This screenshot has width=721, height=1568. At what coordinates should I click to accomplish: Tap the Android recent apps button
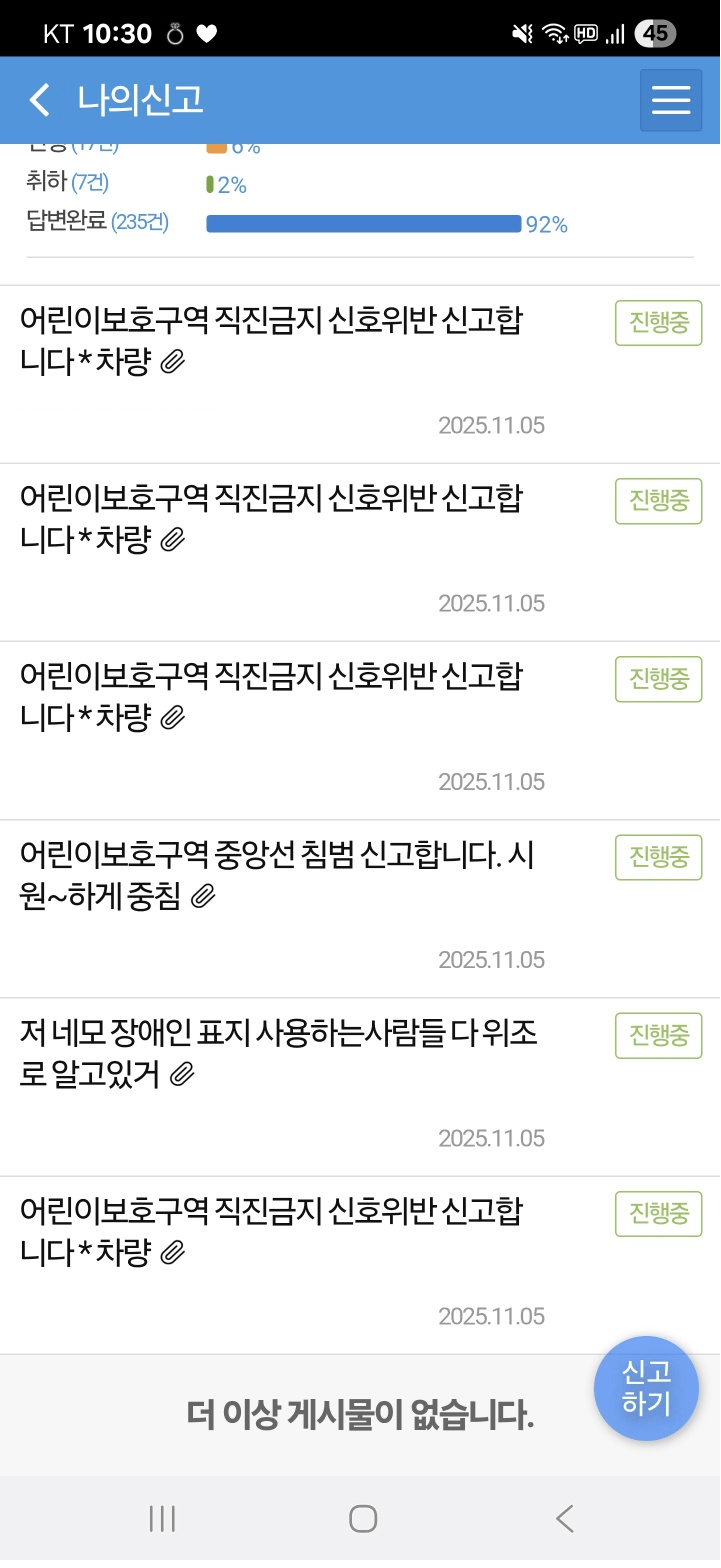161,1518
